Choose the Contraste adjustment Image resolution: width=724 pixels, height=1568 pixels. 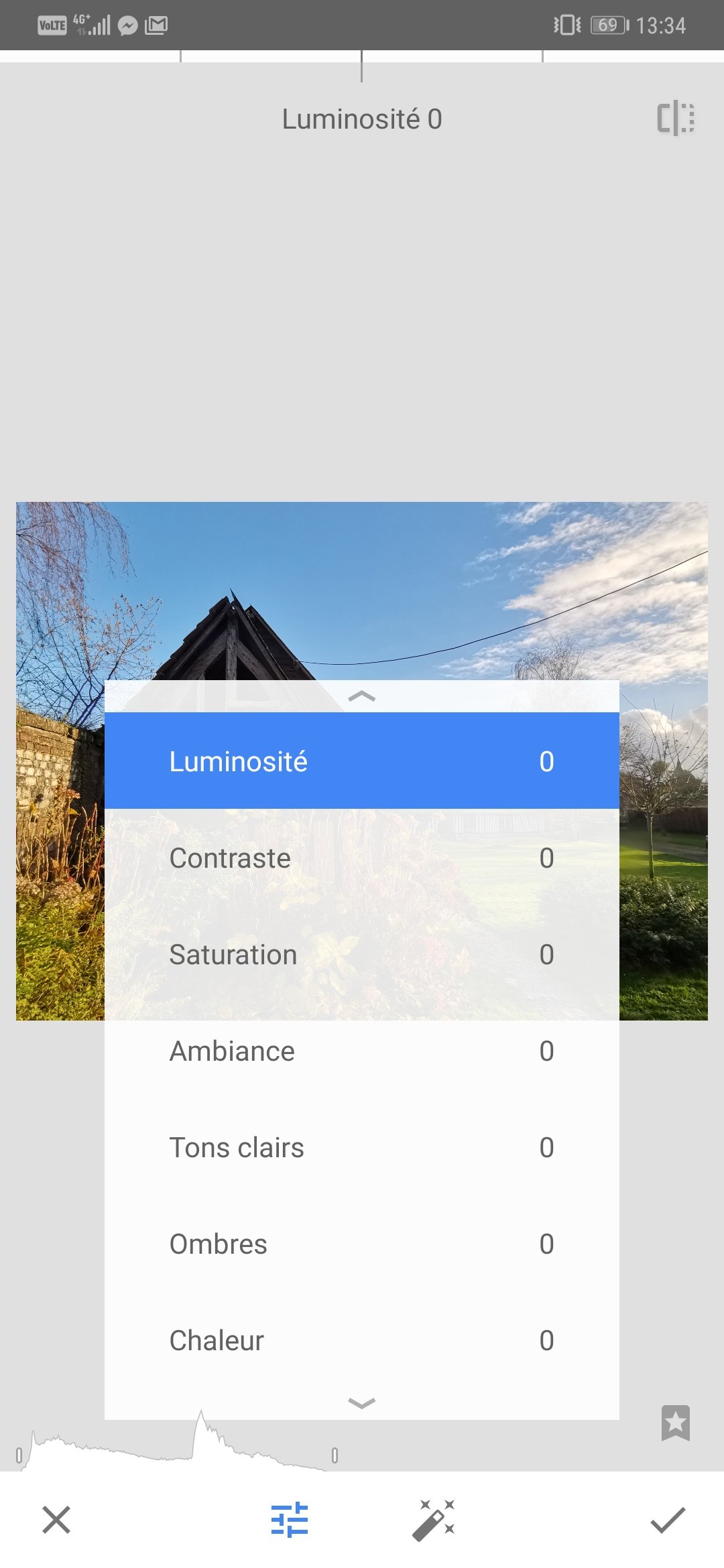(361, 858)
